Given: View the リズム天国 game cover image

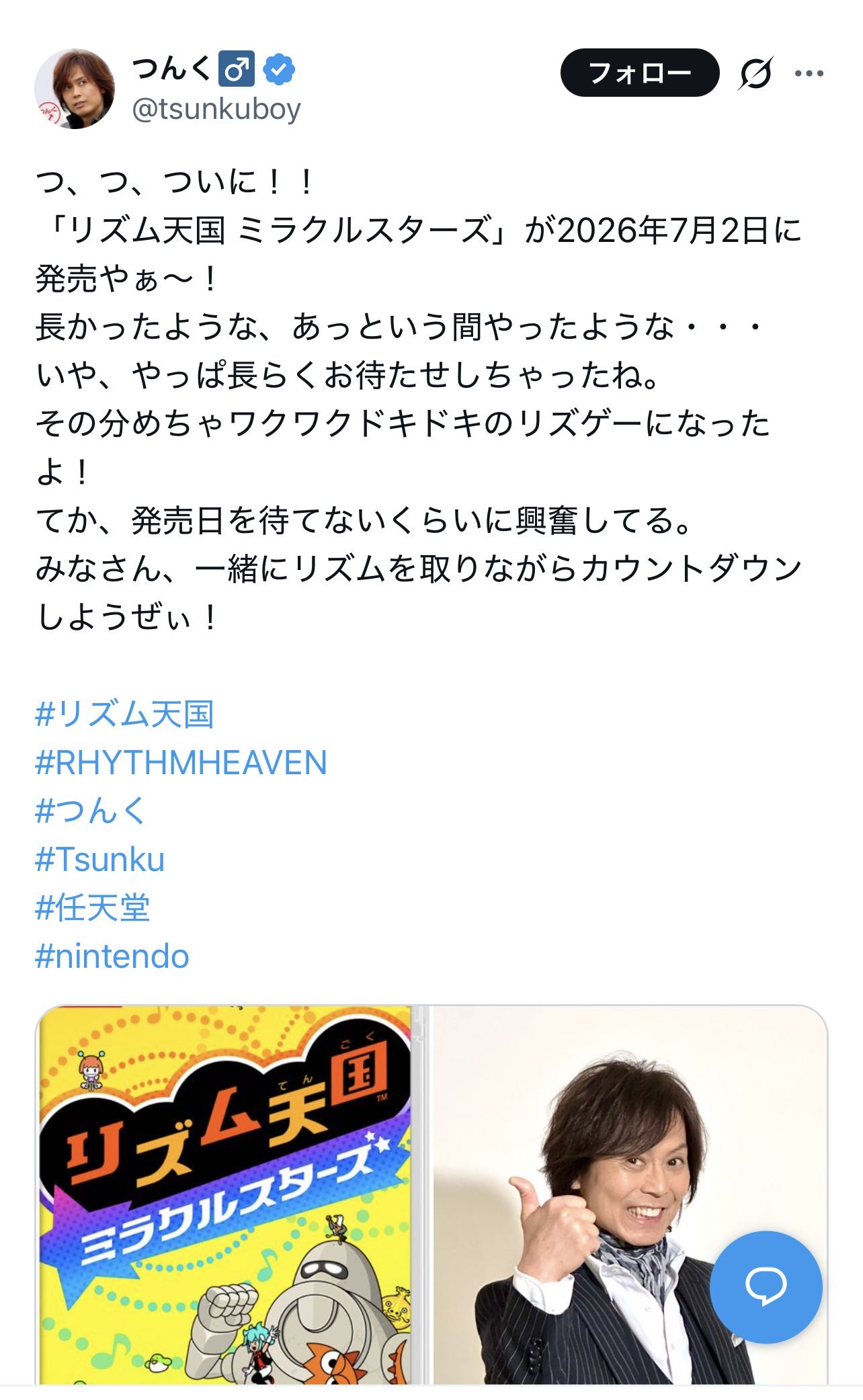Looking at the screenshot, I should pos(225,1196).
